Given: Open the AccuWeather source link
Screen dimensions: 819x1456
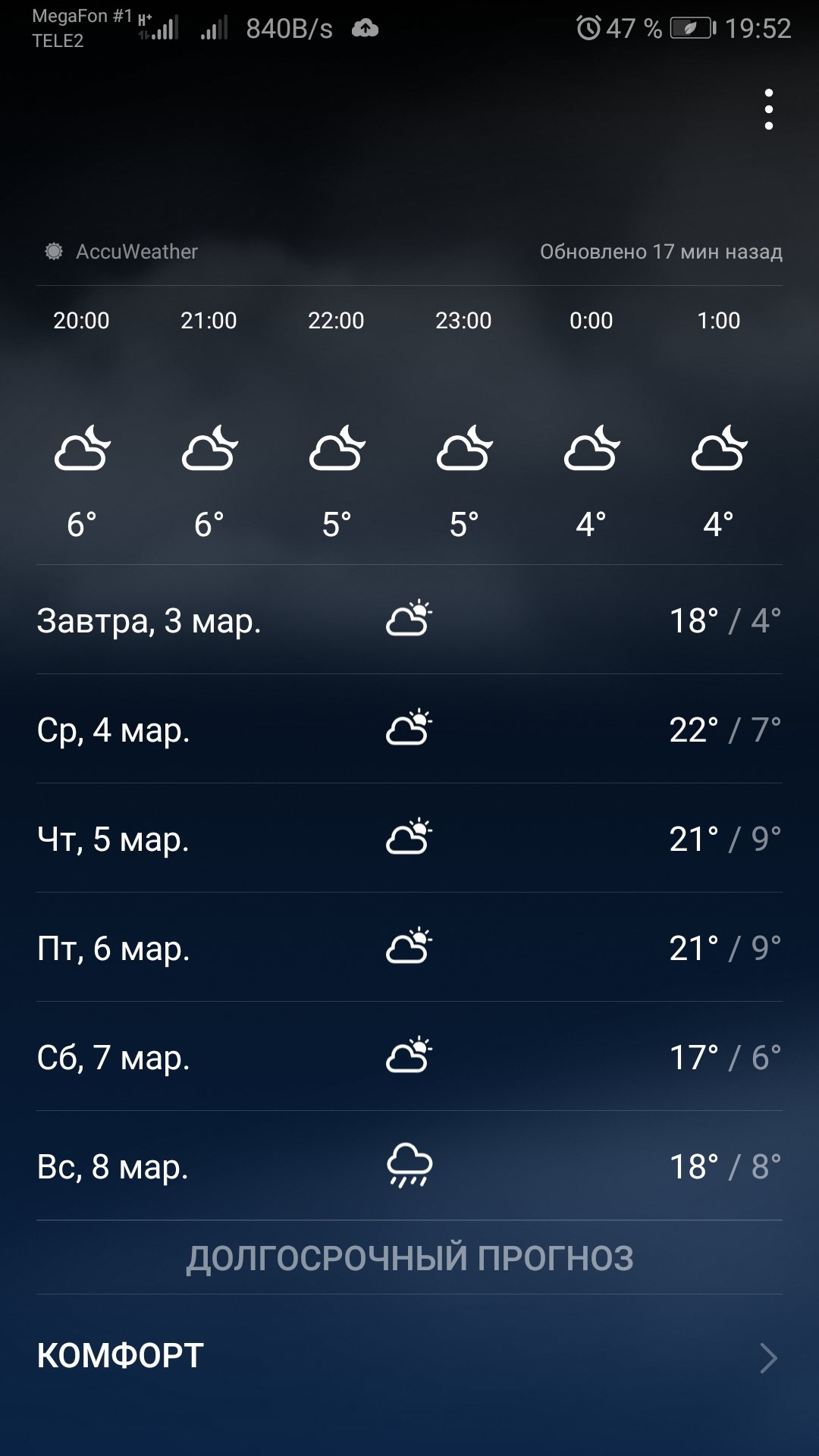Looking at the screenshot, I should point(121,252).
